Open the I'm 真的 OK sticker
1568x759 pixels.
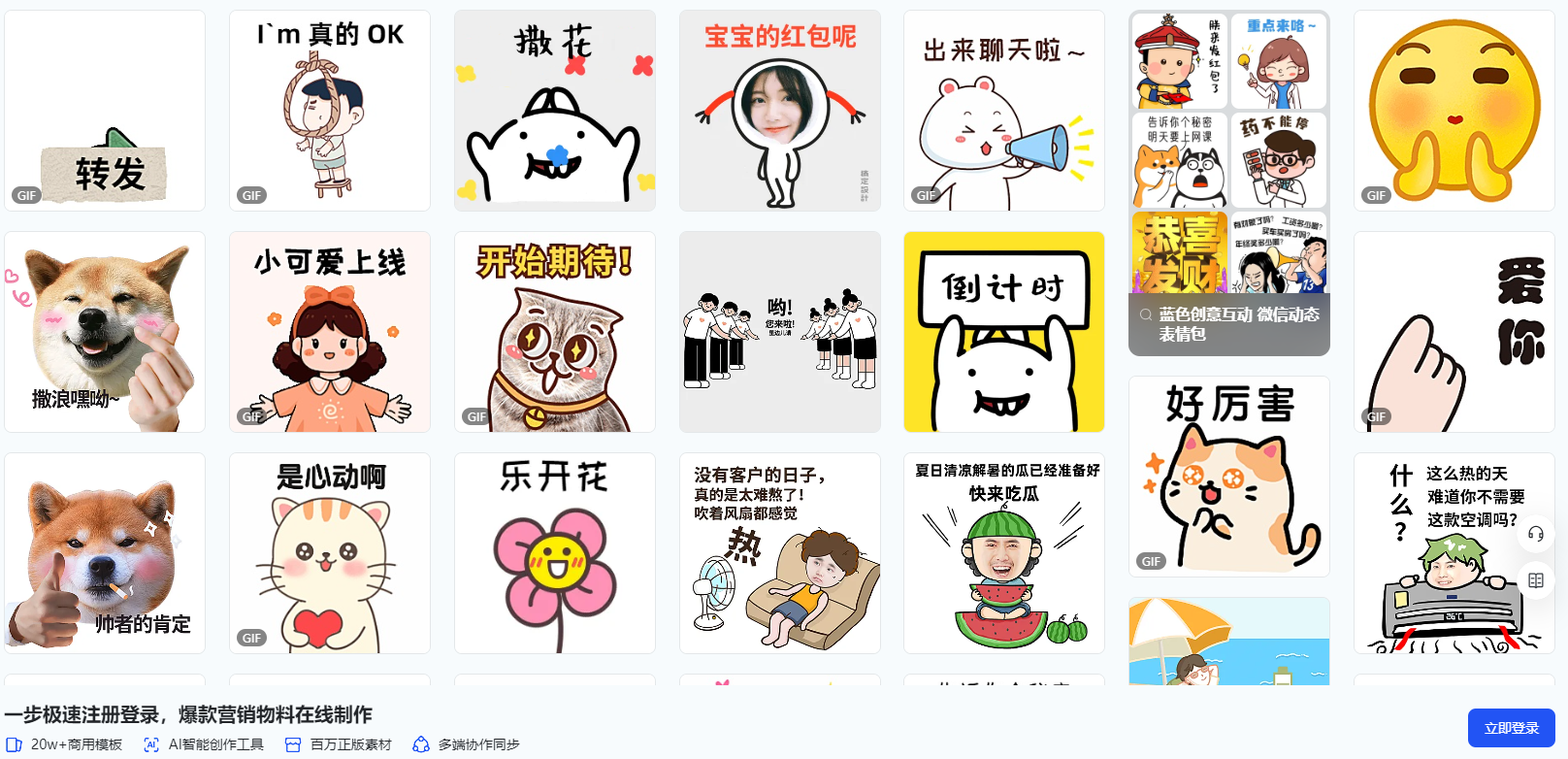(x=330, y=111)
